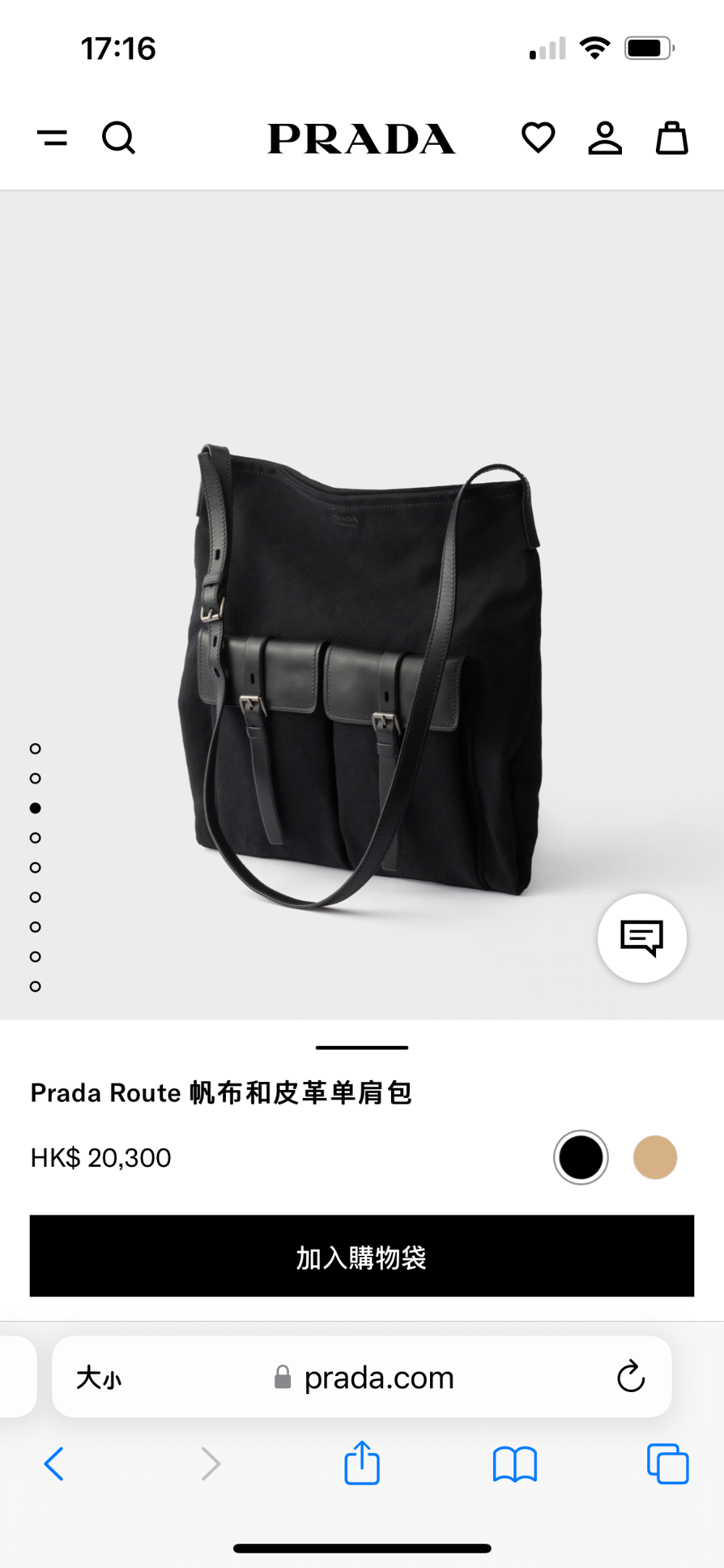Viewport: 724px width, 1568px height.
Task: Start a live chat with support
Action: 642,938
